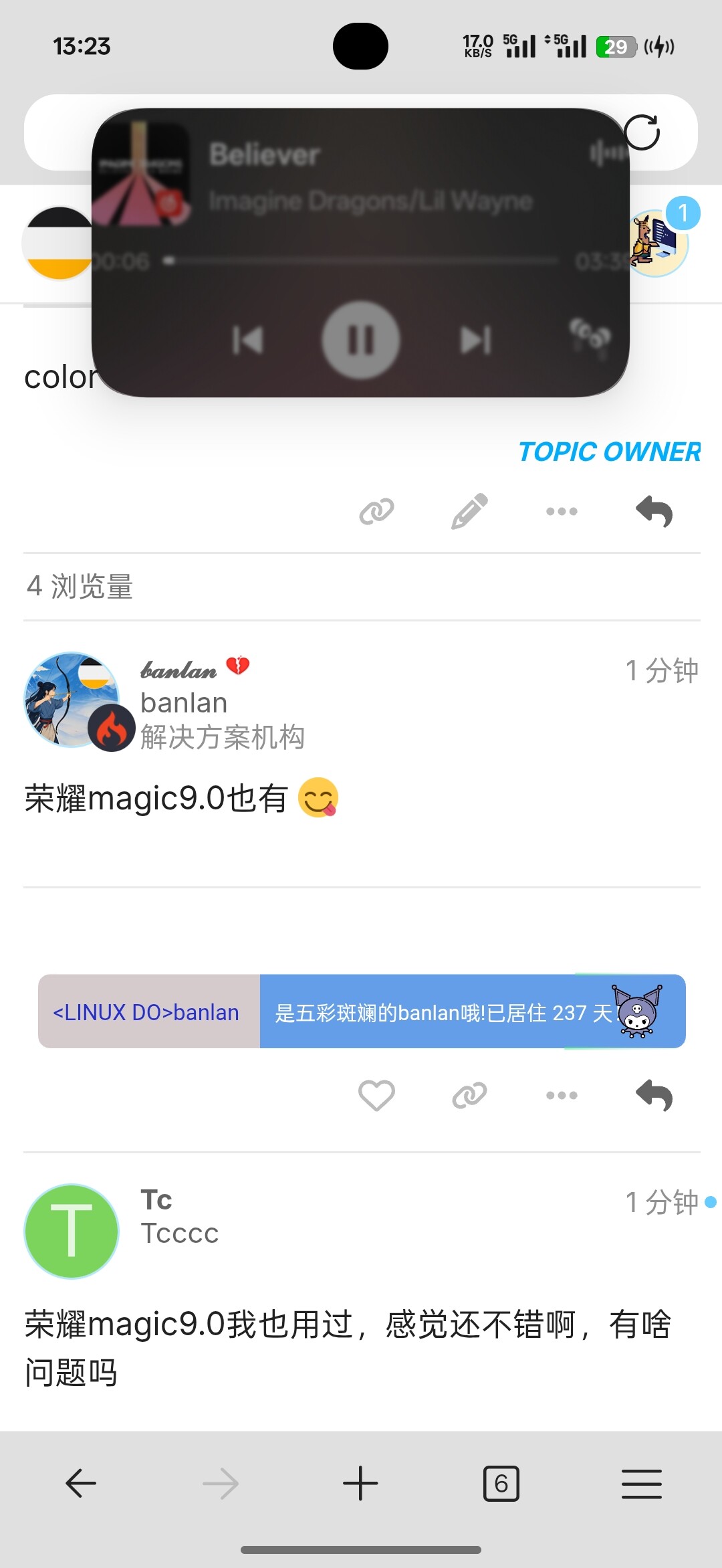This screenshot has width=722, height=1568.
Task: Open more options on the topic owner's post
Action: 562,512
